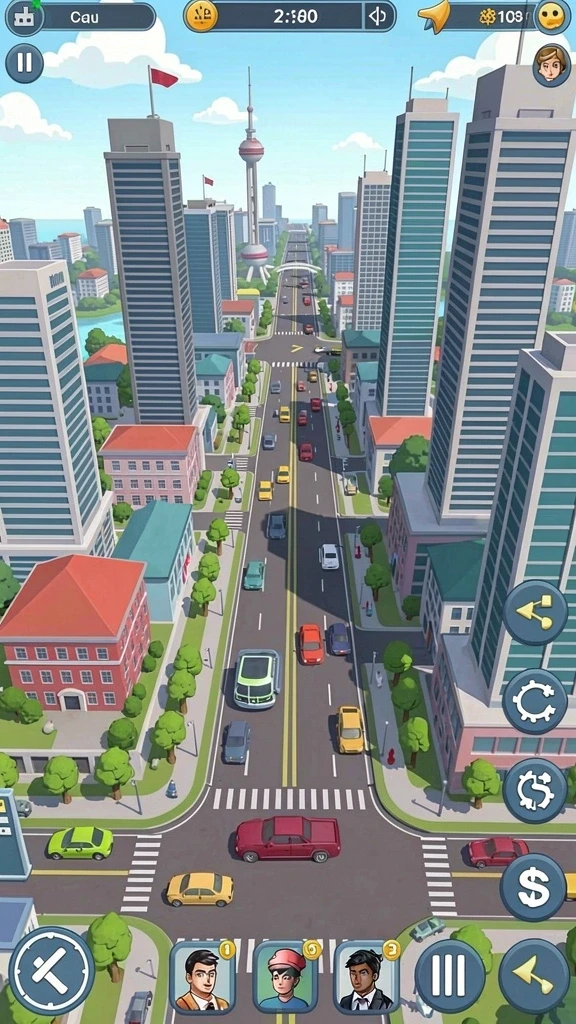Open the gear refresh settings button

coord(535,702)
